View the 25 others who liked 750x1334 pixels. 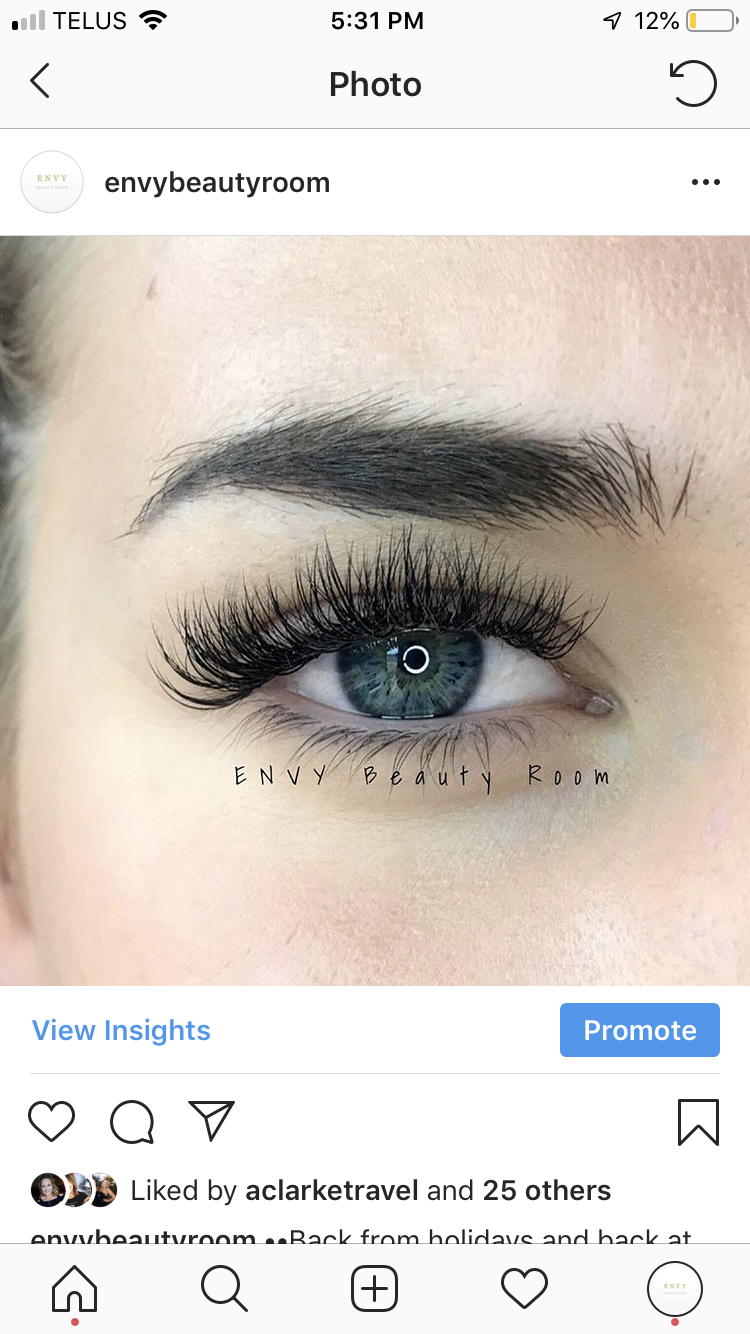point(546,1191)
